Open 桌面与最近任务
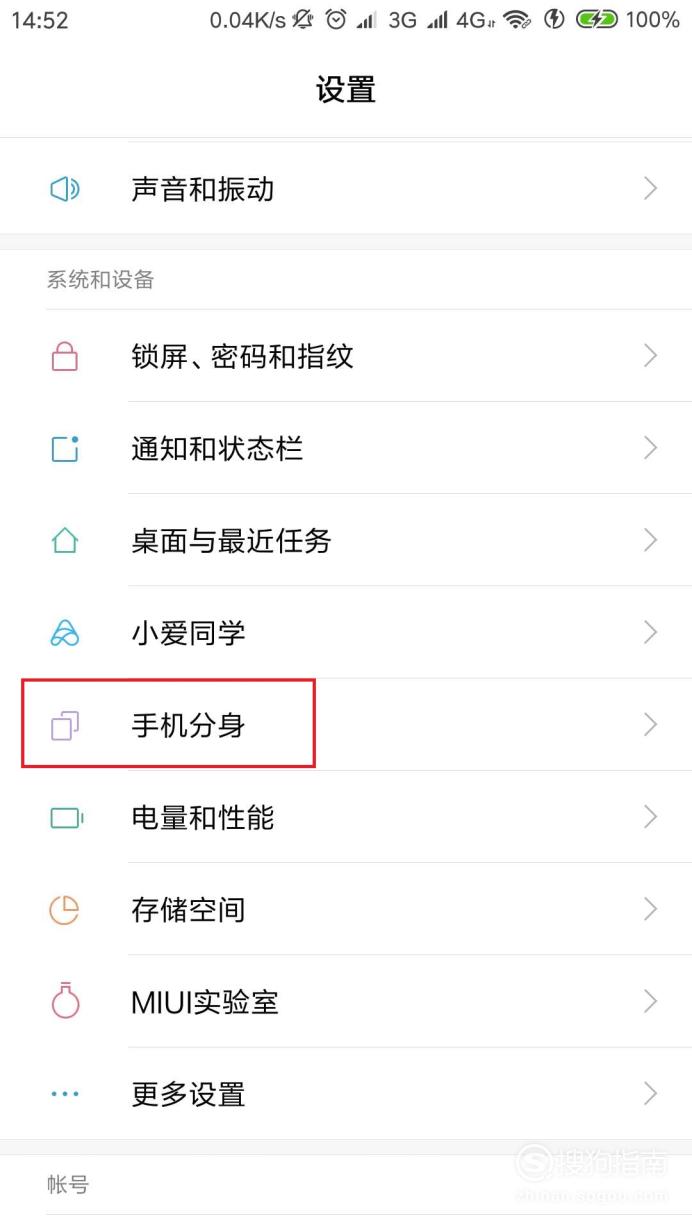Screen dimensions: 692x1230 (346, 540)
